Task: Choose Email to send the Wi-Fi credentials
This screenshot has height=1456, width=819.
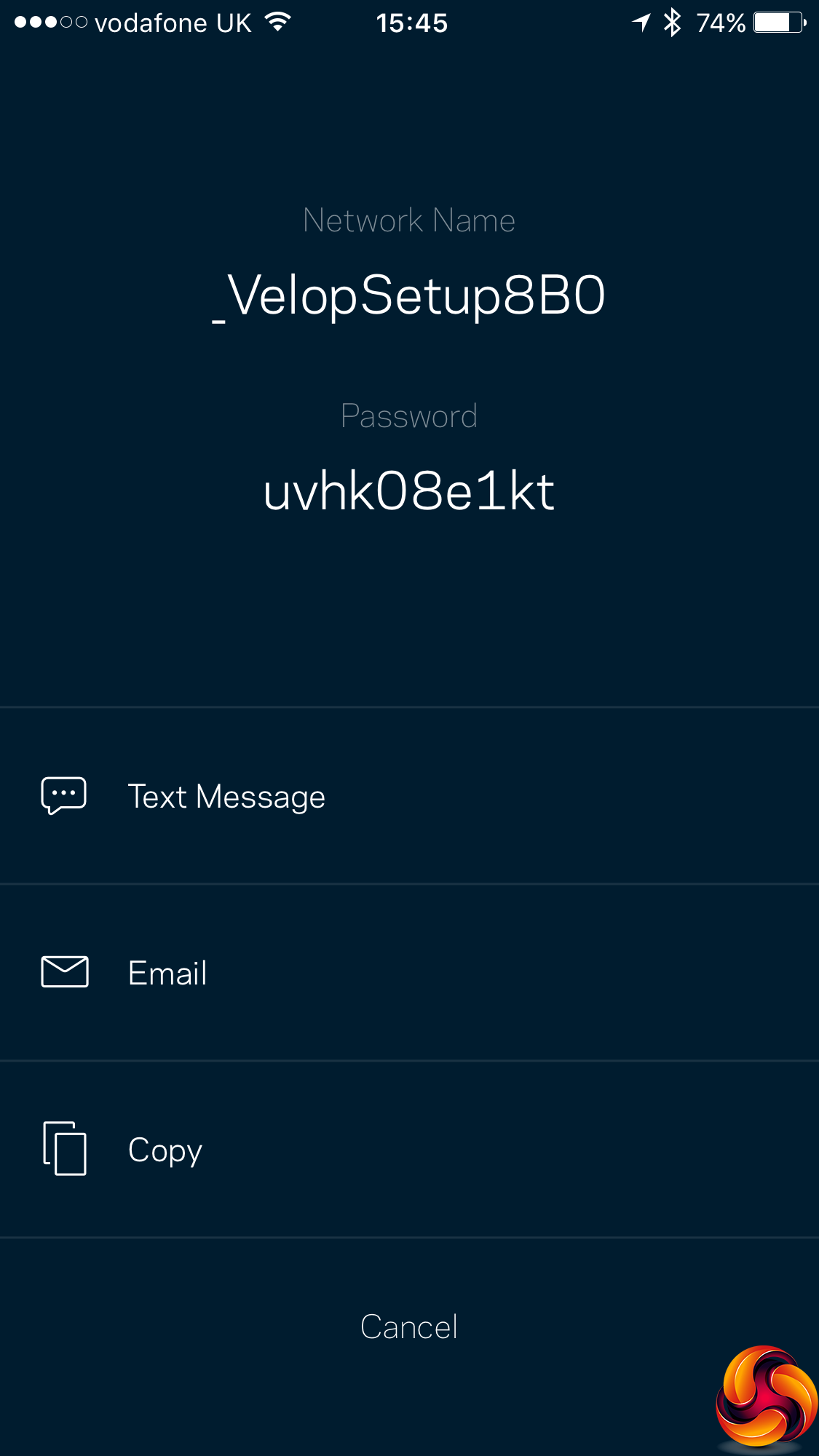Action: pyautogui.click(x=167, y=974)
